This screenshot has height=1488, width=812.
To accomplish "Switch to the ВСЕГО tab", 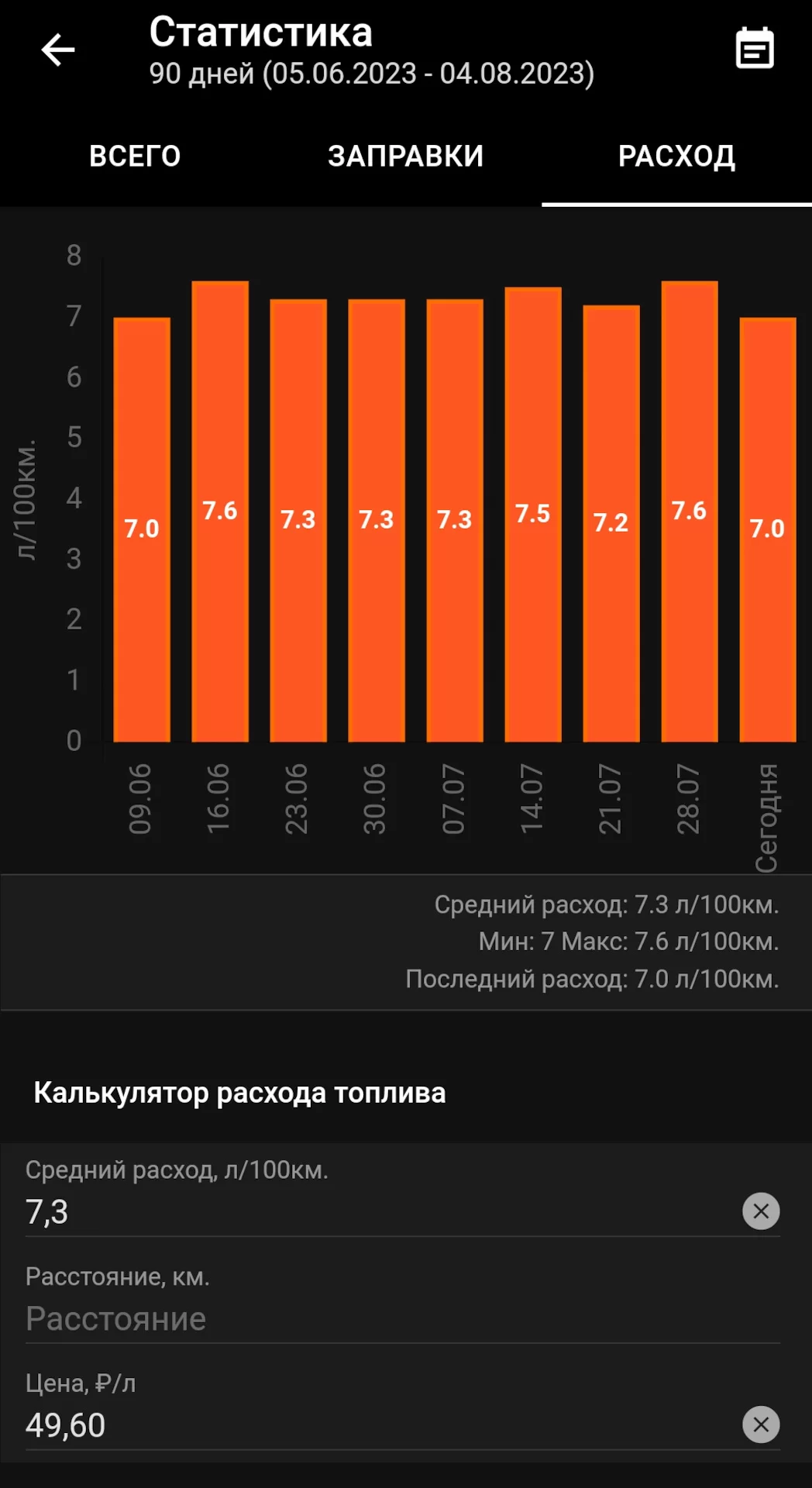I will (135, 157).
